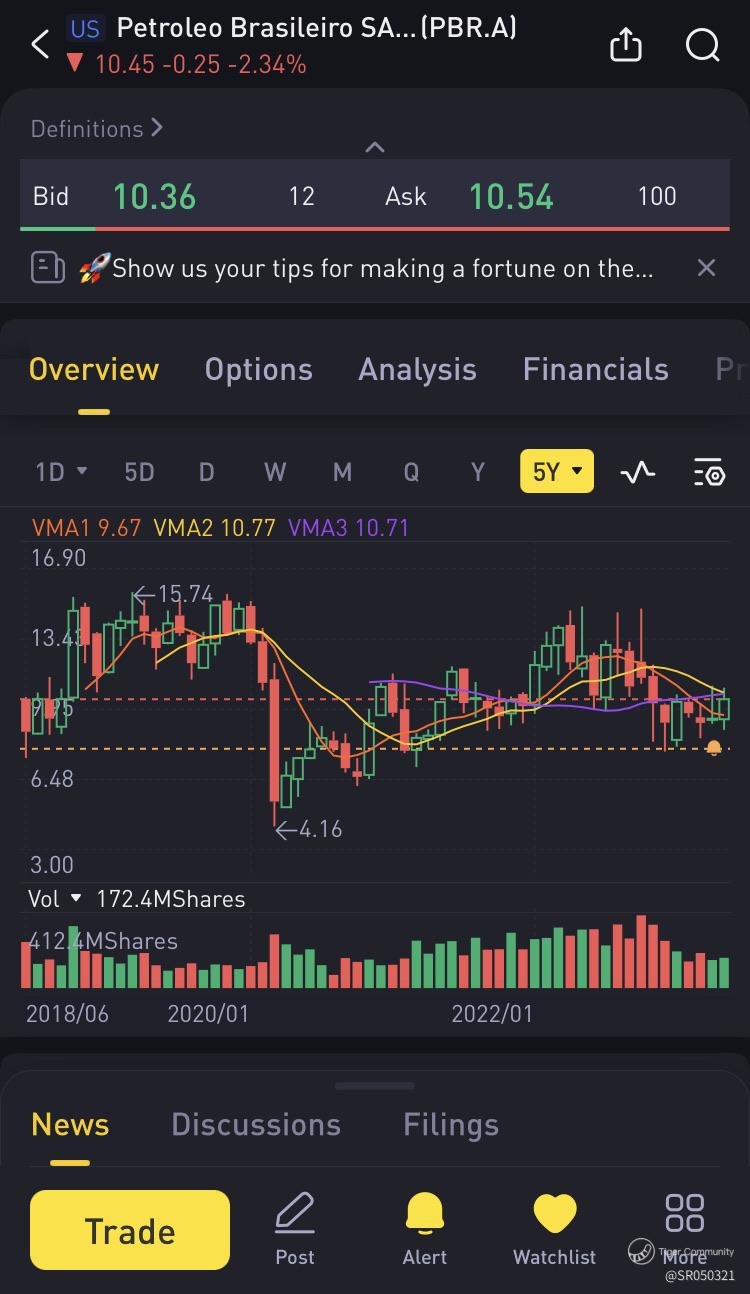Share this stock page
750x1294 pixels.
tap(626, 44)
